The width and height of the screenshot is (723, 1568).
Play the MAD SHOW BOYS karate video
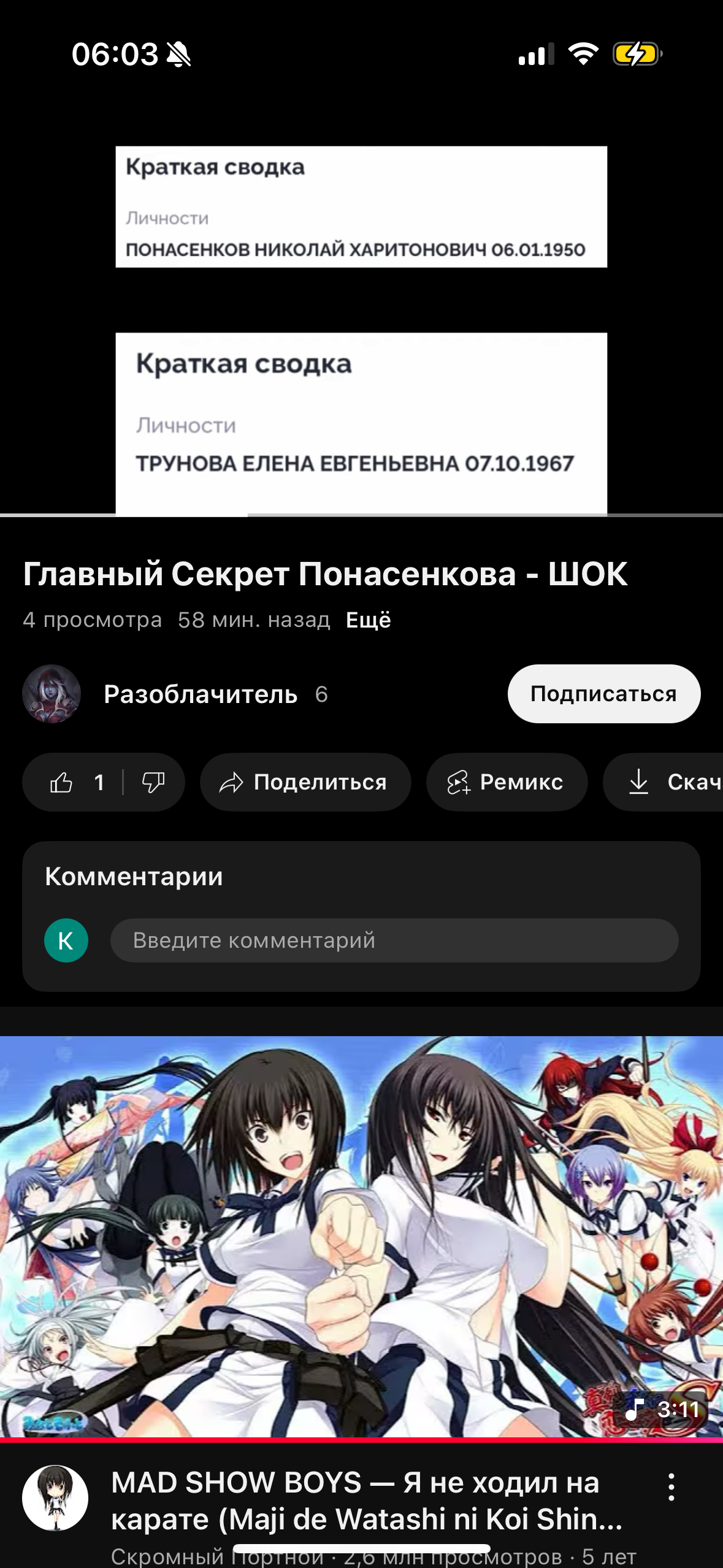[361, 1236]
